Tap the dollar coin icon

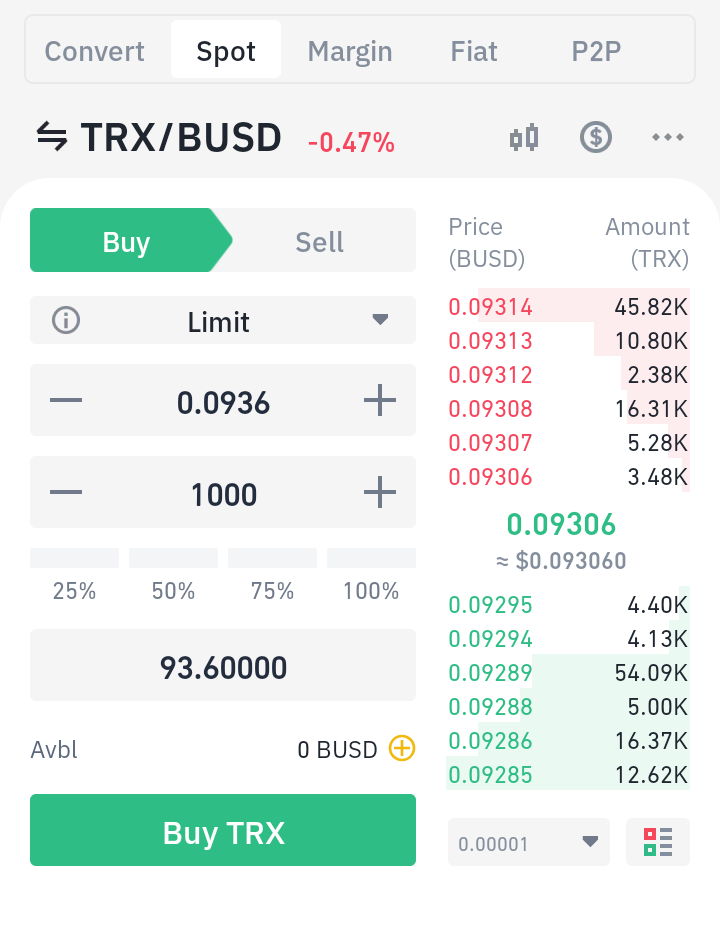click(596, 137)
